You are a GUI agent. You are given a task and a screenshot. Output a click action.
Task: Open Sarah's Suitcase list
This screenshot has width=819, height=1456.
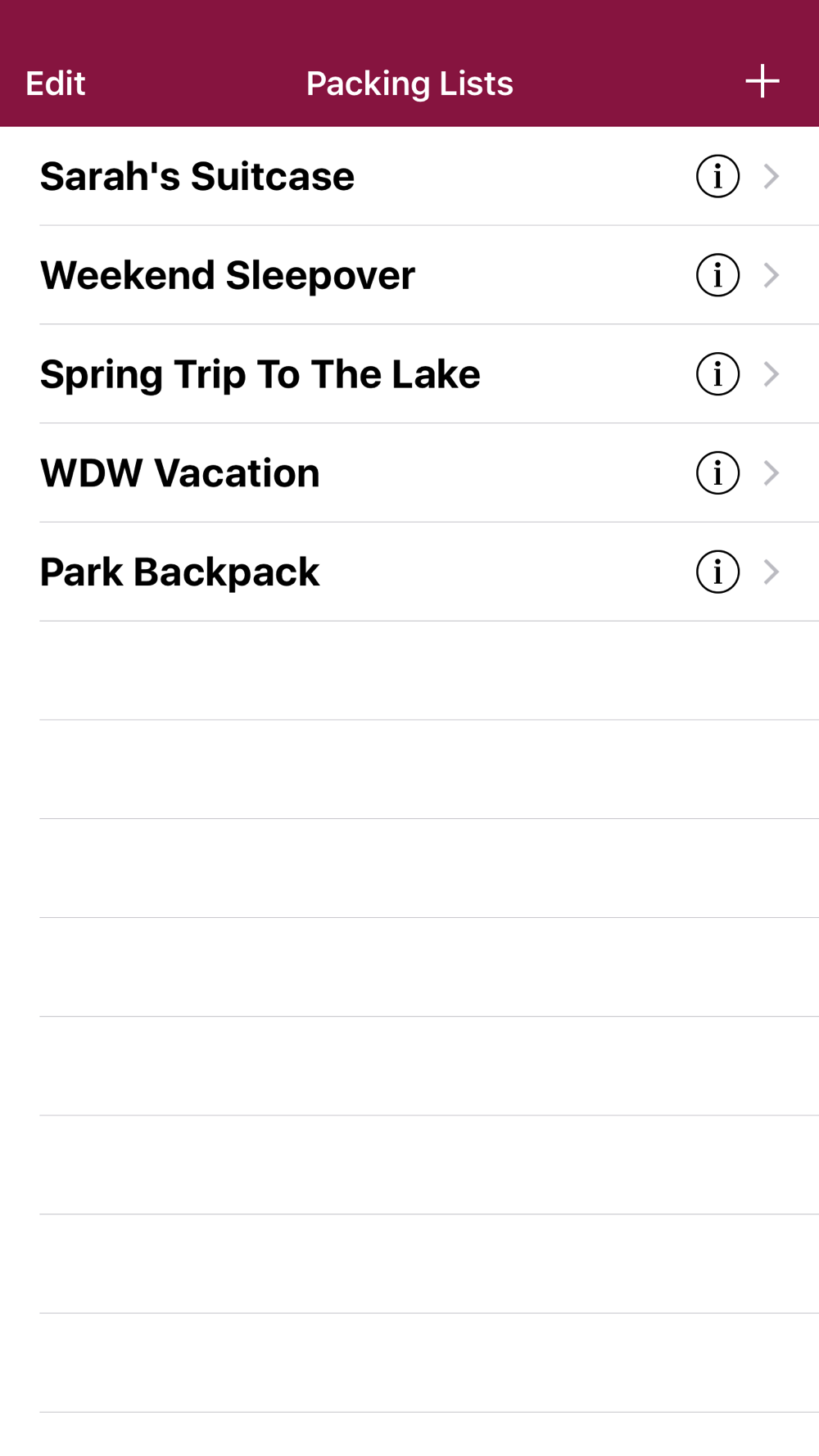click(x=197, y=177)
